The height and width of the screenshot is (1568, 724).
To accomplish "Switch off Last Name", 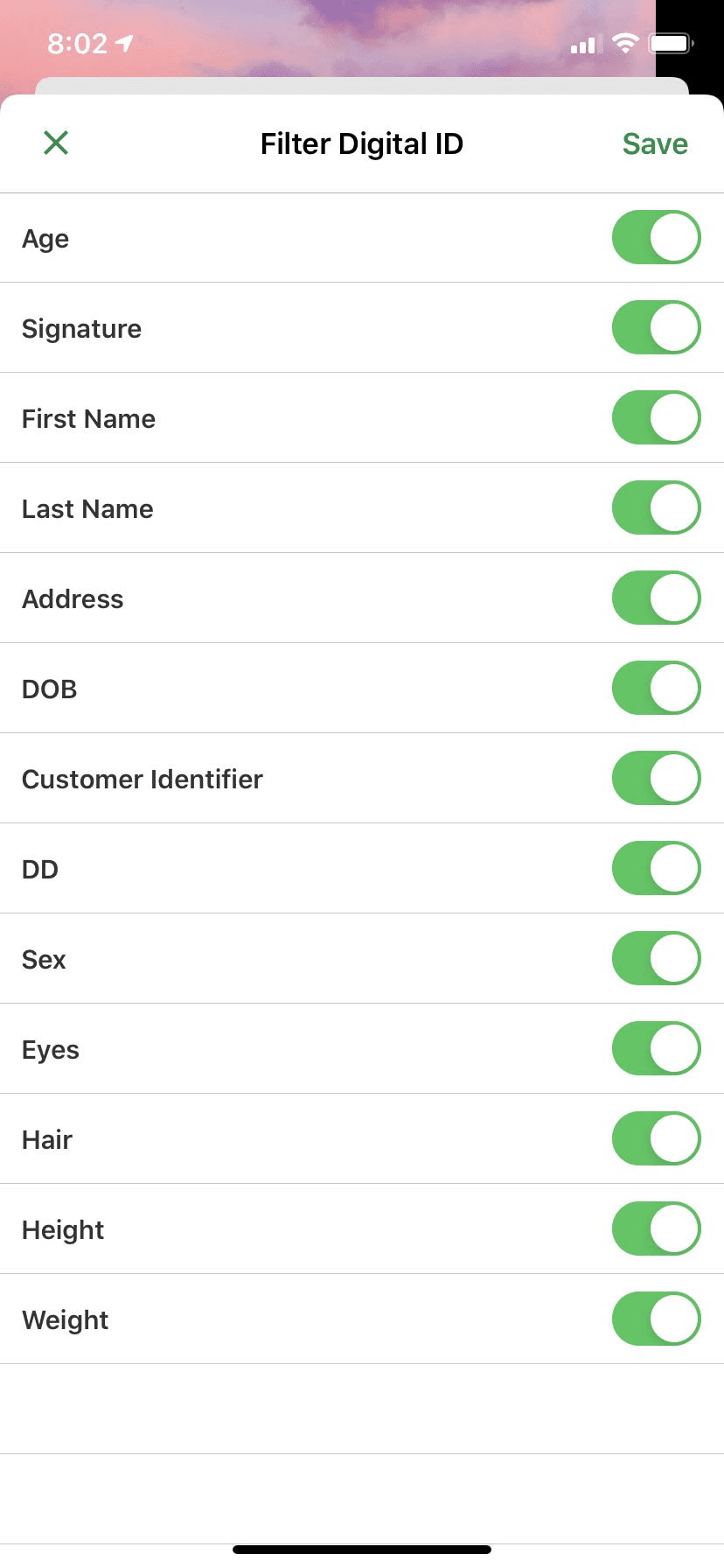I will click(x=657, y=507).
